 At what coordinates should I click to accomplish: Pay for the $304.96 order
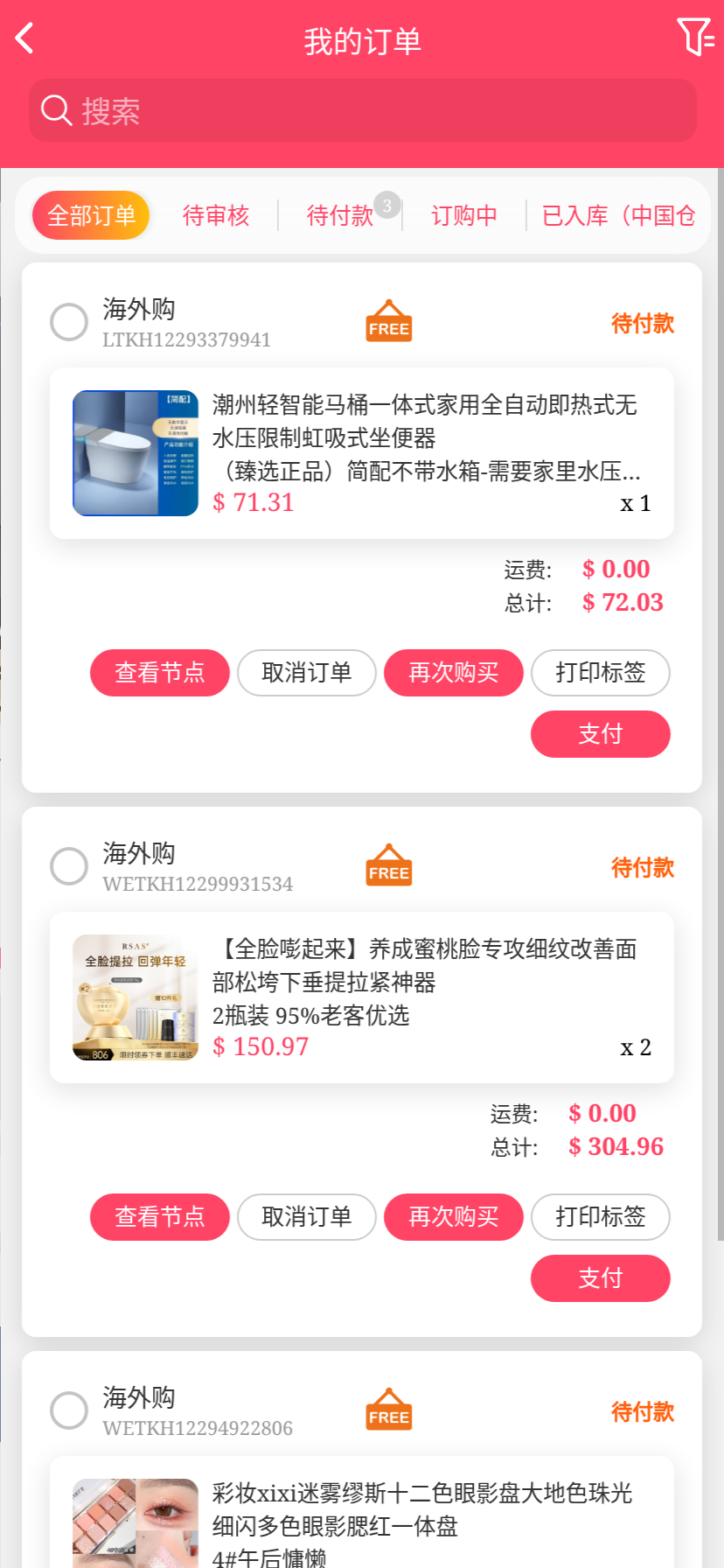[x=601, y=1278]
